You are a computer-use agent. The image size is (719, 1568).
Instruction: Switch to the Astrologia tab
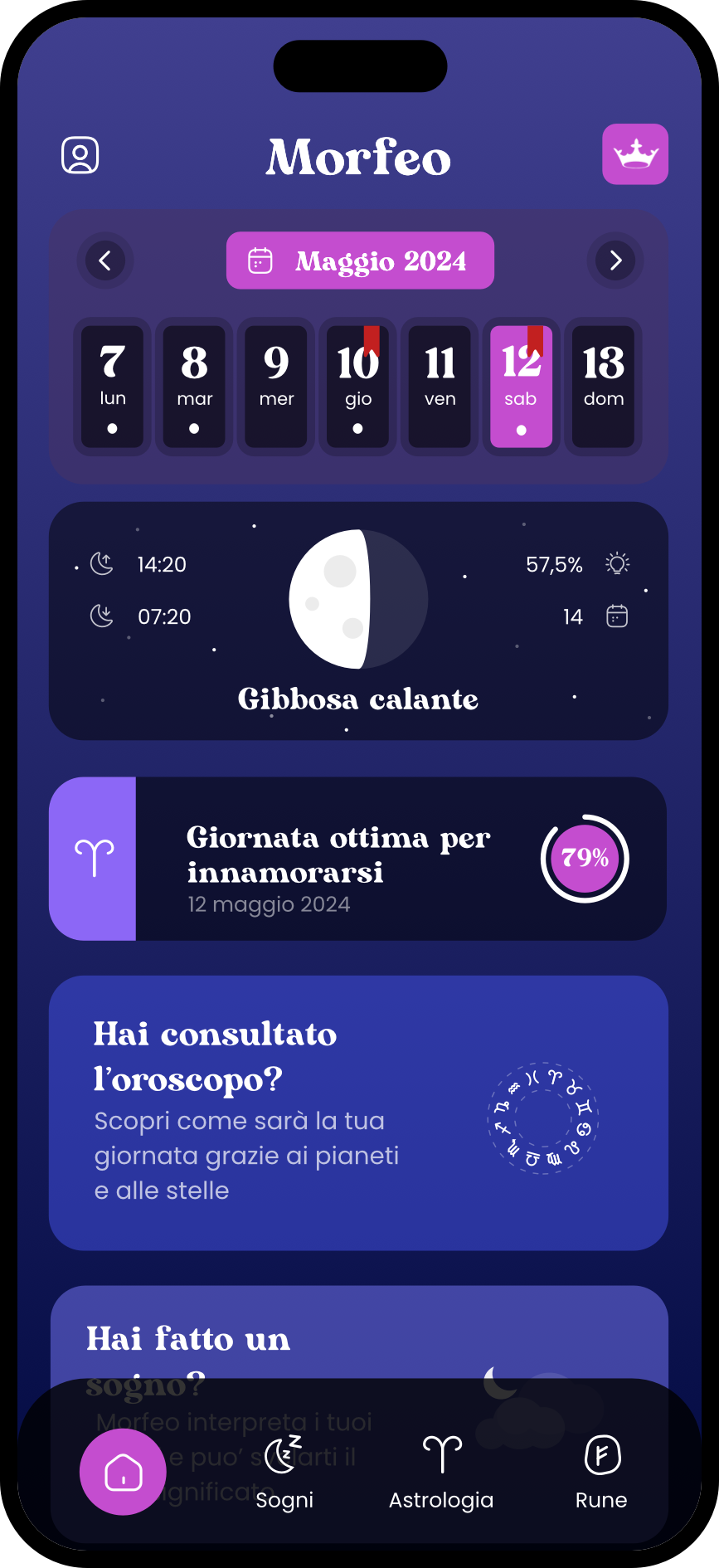coord(441,1473)
